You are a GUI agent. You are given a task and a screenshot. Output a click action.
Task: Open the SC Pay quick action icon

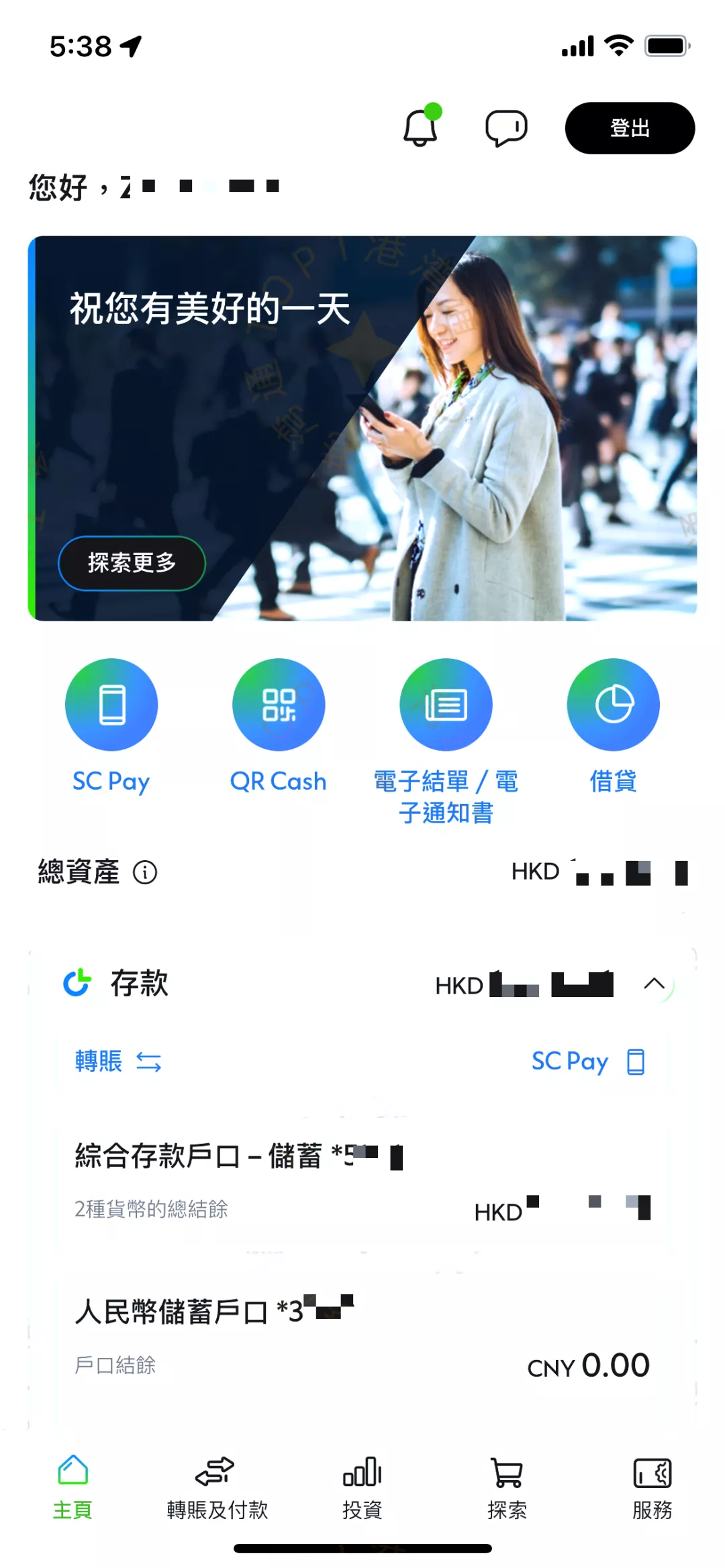111,704
